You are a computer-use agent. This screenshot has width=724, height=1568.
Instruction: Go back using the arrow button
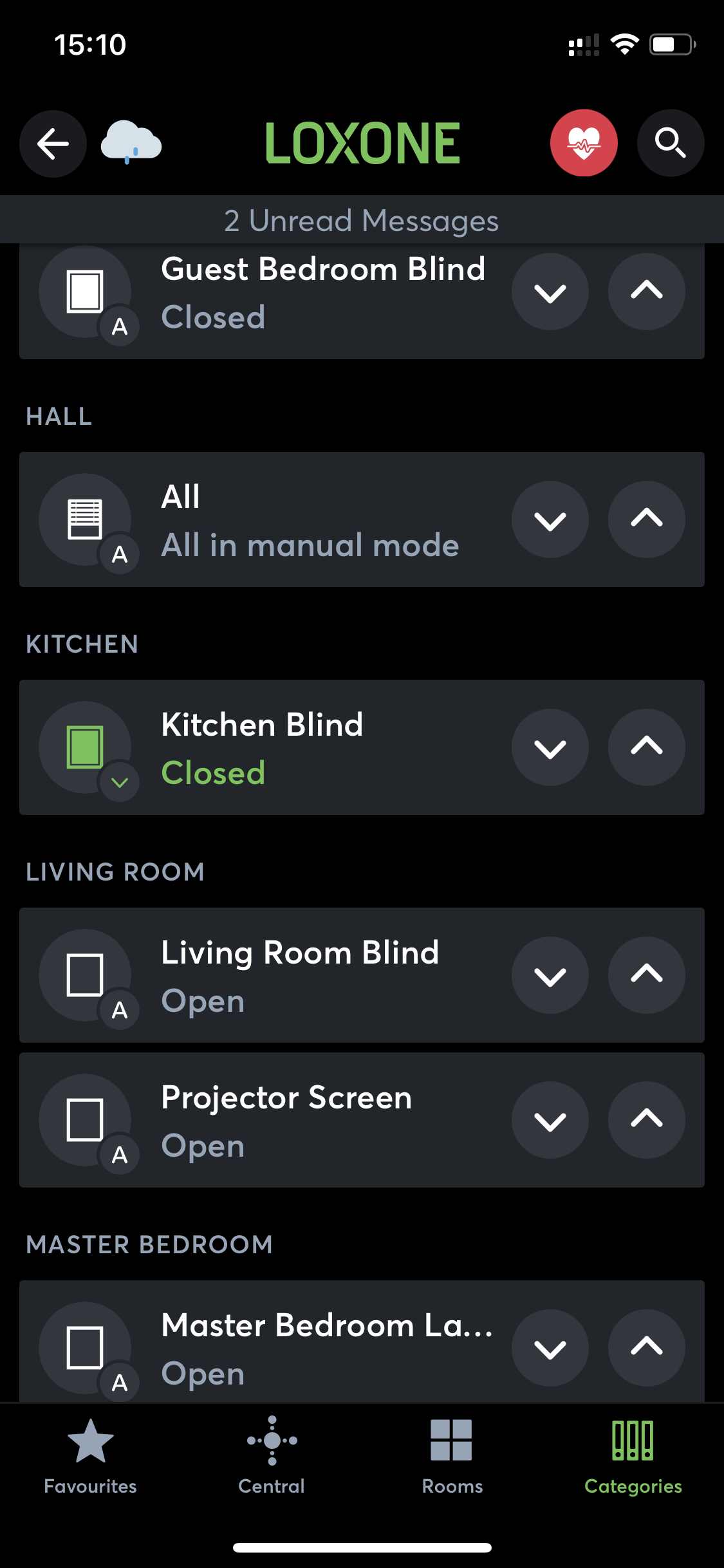(53, 143)
